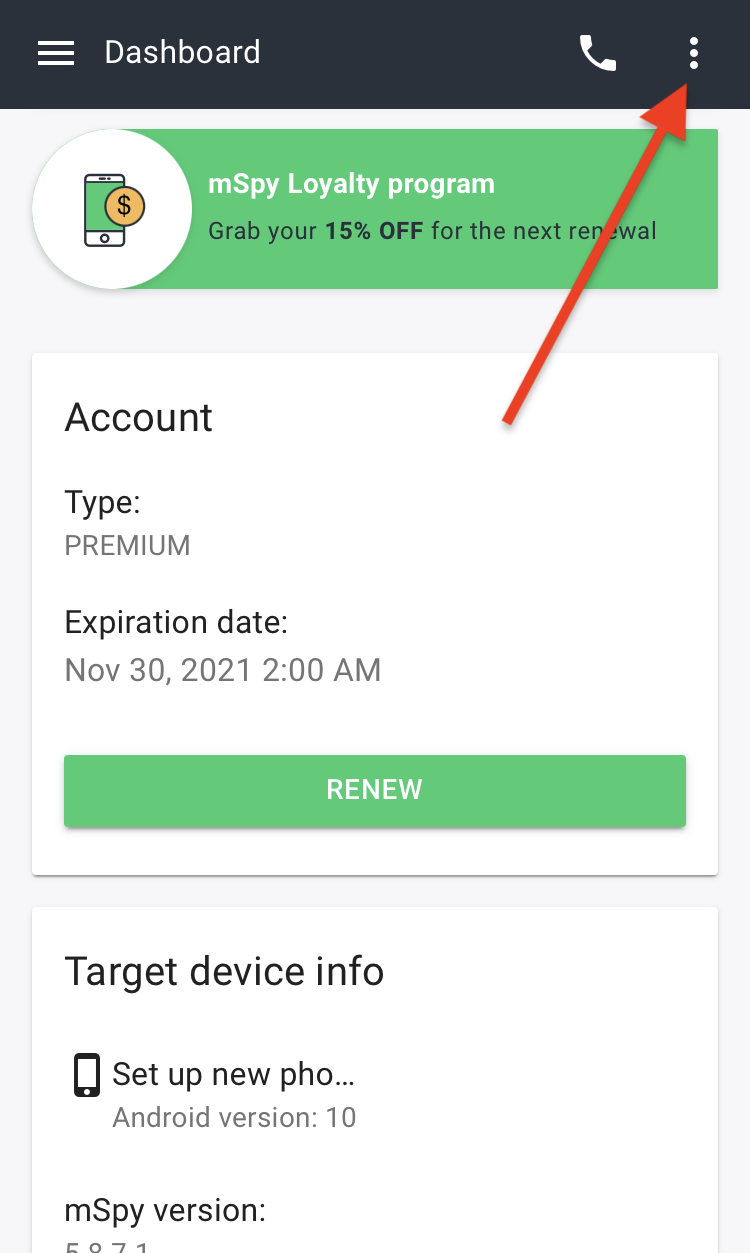This screenshot has width=750, height=1253.
Task: Open the hamburger navigation drawer
Action: point(56,53)
